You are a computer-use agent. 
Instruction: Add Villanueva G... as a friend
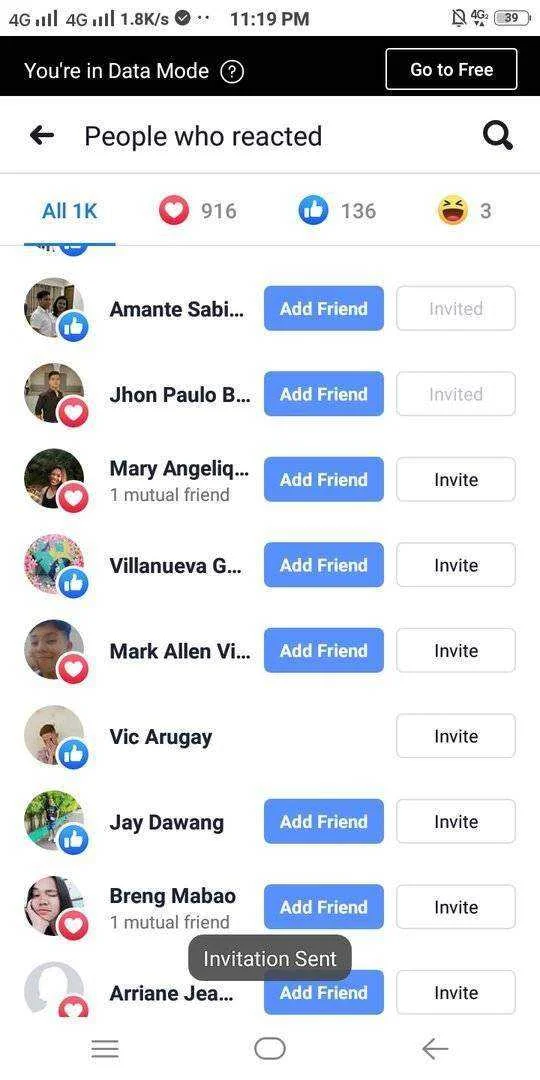(x=324, y=565)
